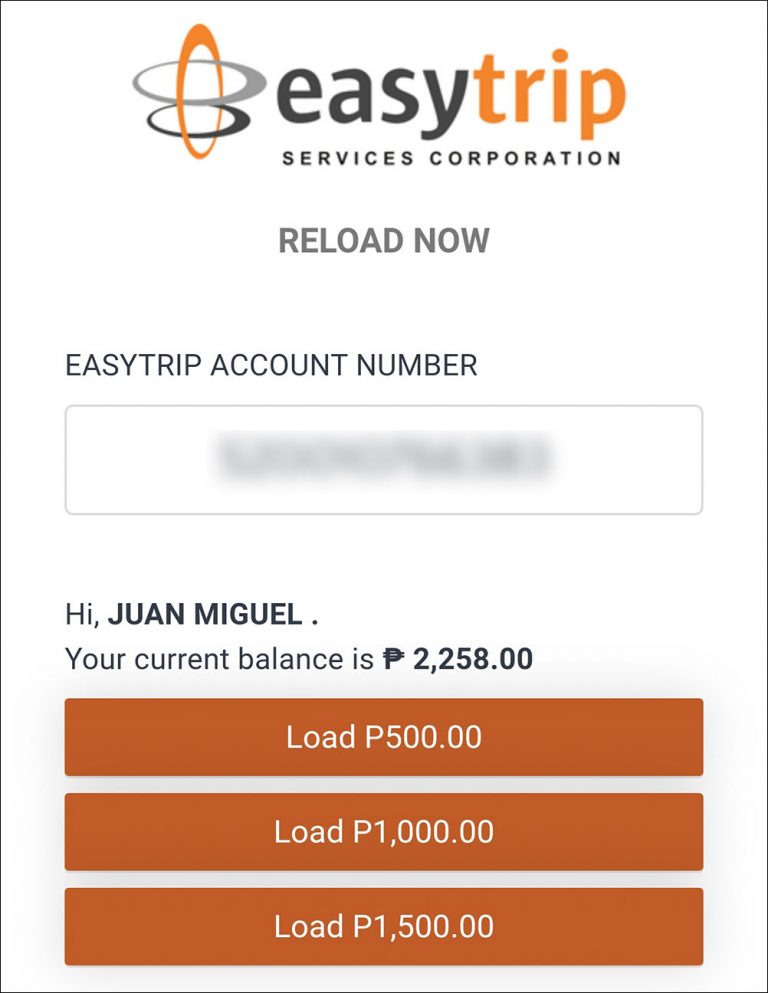Select the Load P1,000.00 button

click(384, 831)
